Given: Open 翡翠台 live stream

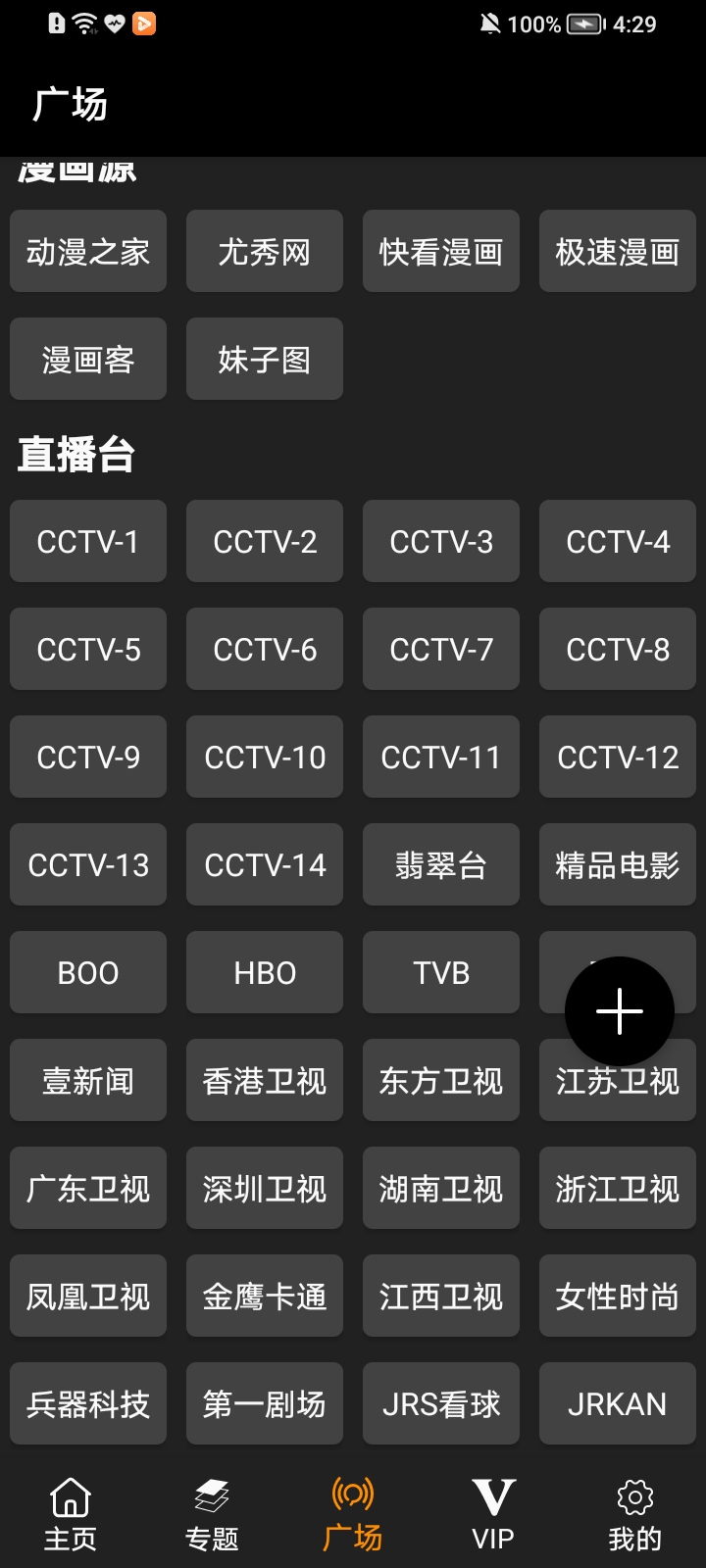Looking at the screenshot, I should [440, 864].
